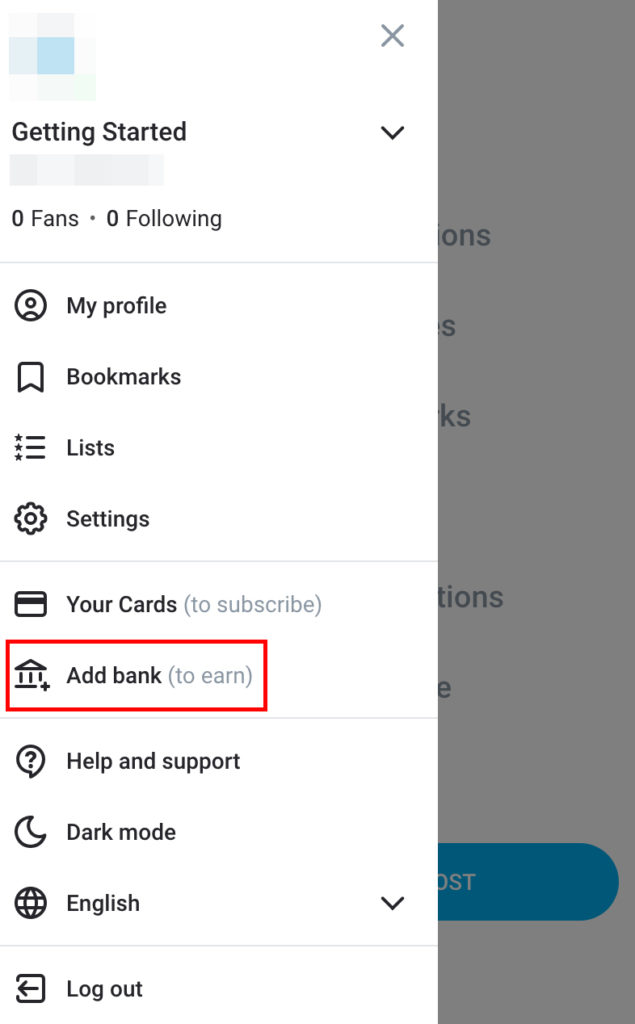
Task: Log out of the account
Action: pyautogui.click(x=219, y=989)
